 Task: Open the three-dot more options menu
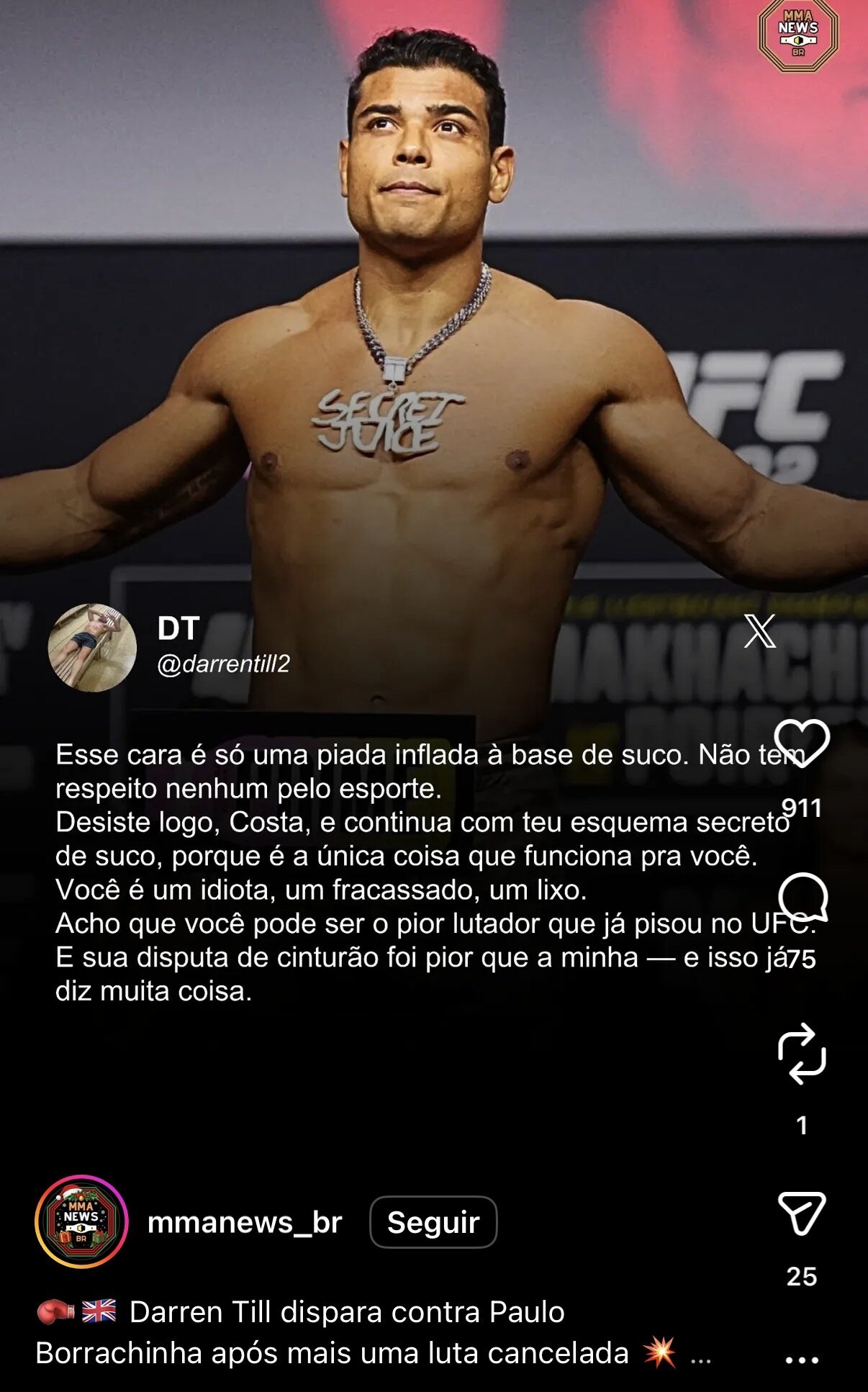point(802,1360)
